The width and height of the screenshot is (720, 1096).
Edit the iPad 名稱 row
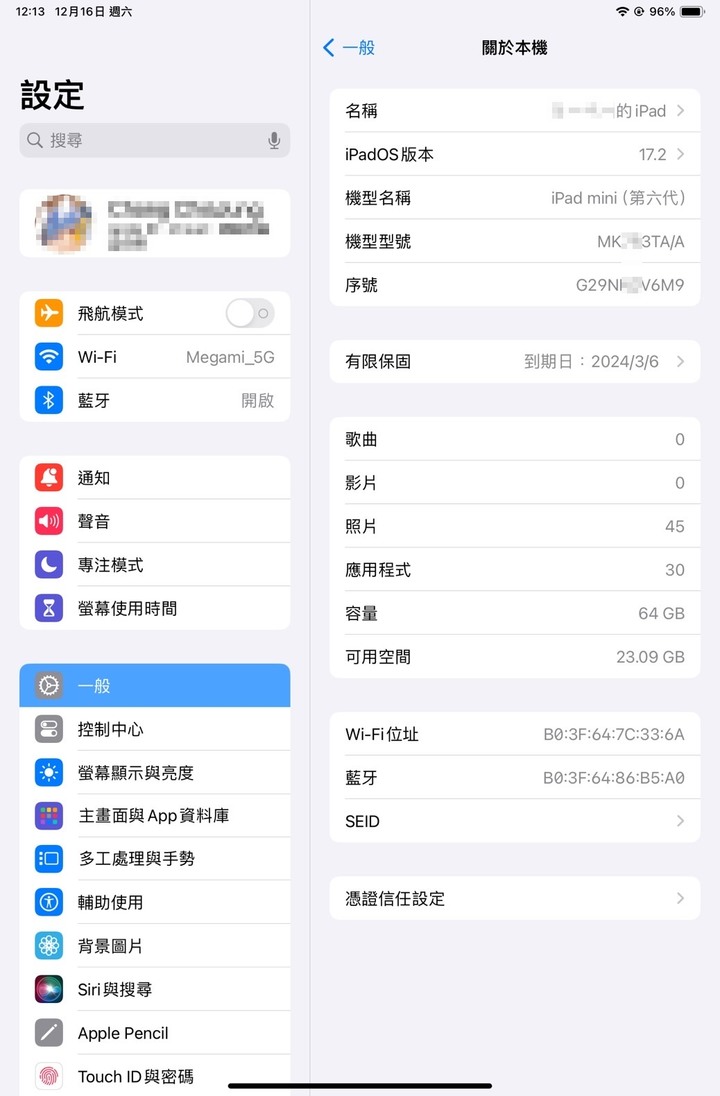tap(514, 111)
